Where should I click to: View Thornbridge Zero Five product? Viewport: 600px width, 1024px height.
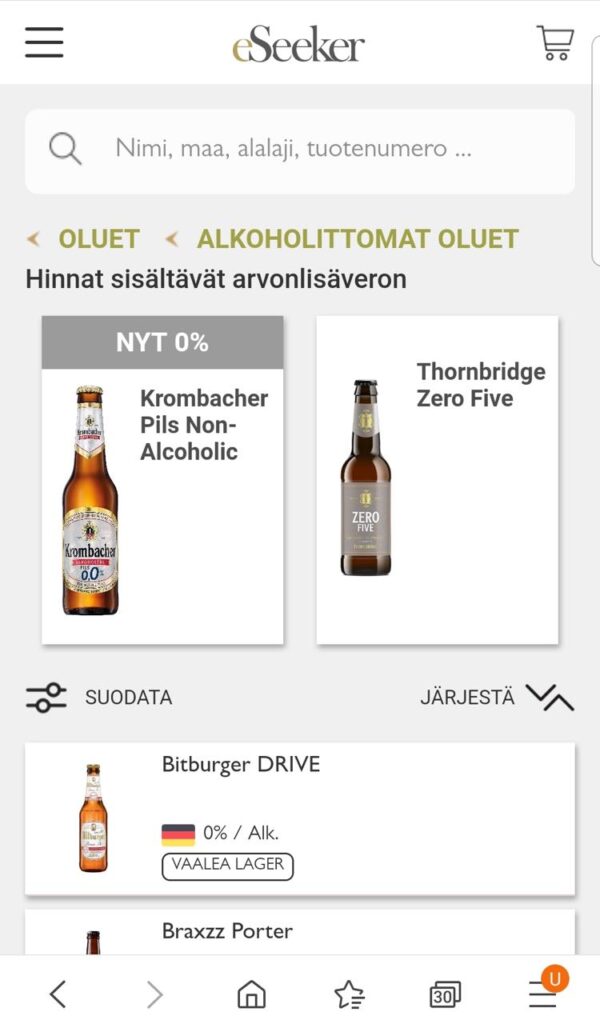click(437, 480)
